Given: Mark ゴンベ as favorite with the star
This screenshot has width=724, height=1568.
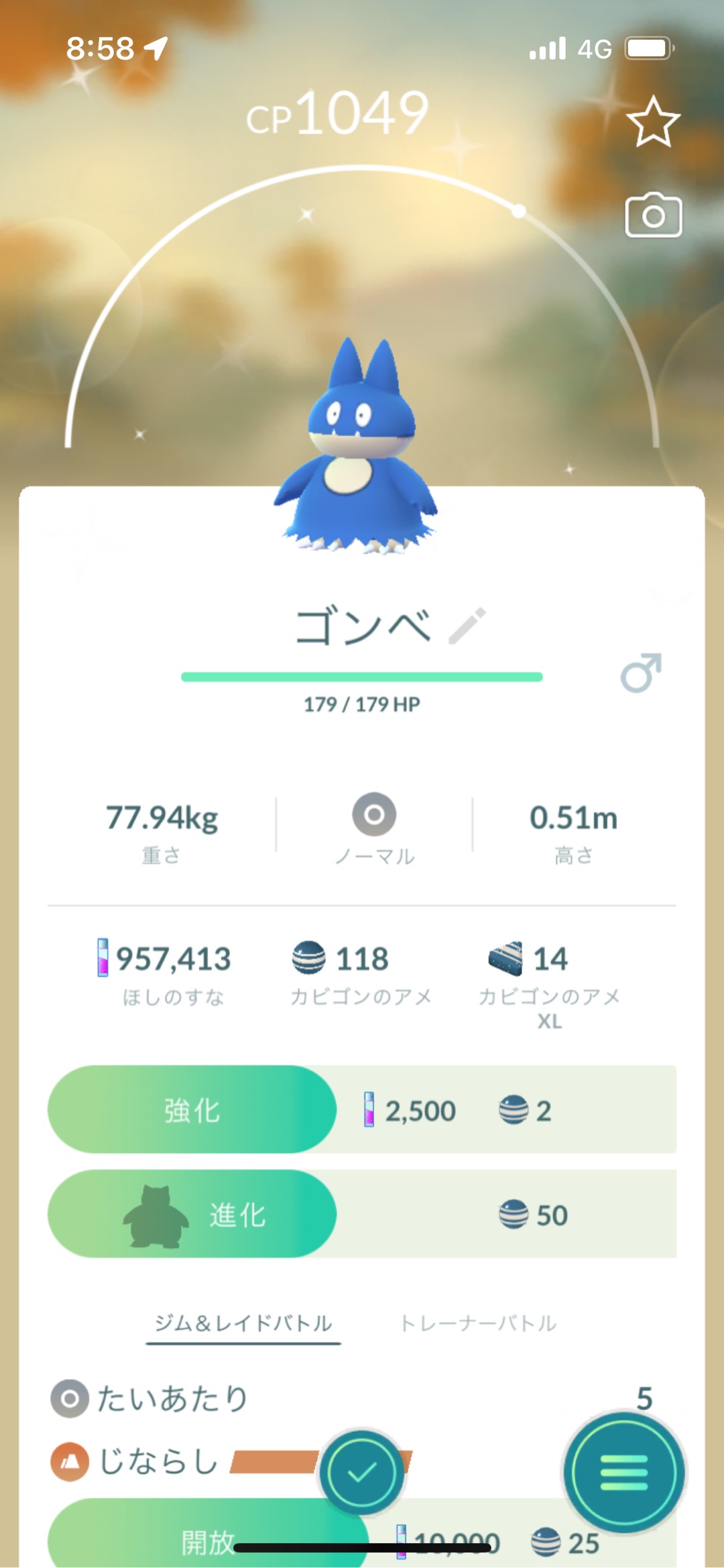Looking at the screenshot, I should point(653,122).
